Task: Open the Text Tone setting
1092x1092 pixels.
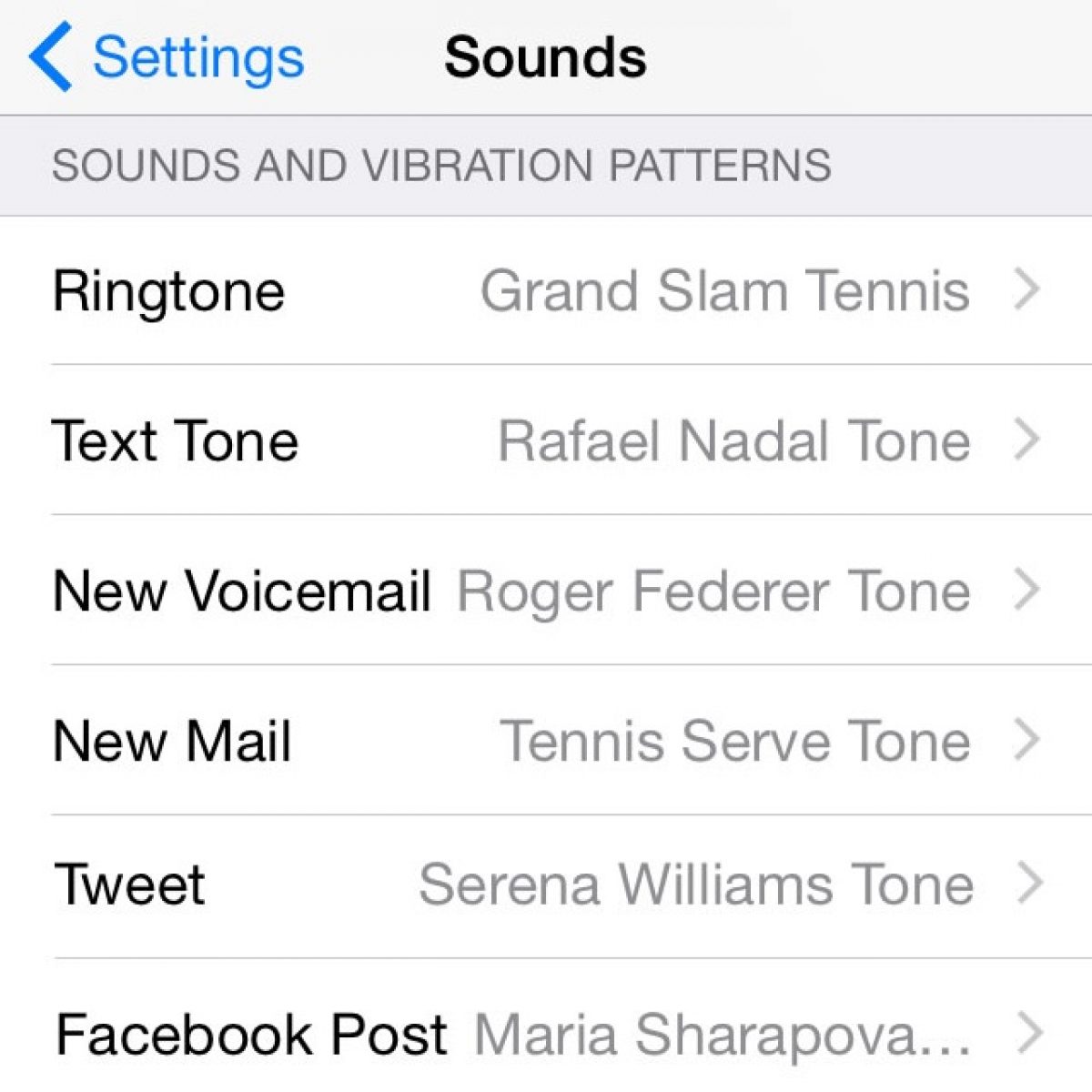Action: click(x=546, y=440)
